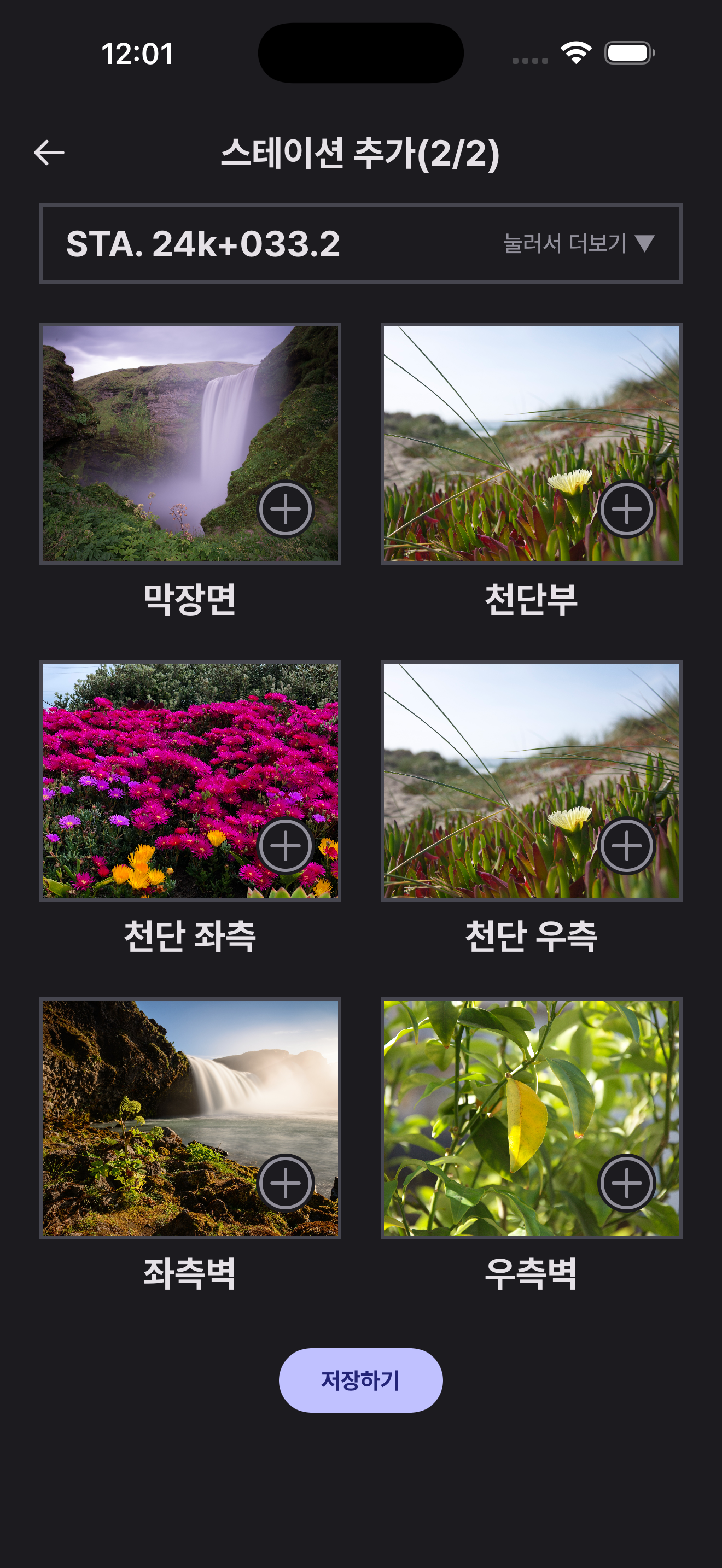Add a photo for 천단 좌측
Screen dimensions: 722x1568
pyautogui.click(x=286, y=846)
